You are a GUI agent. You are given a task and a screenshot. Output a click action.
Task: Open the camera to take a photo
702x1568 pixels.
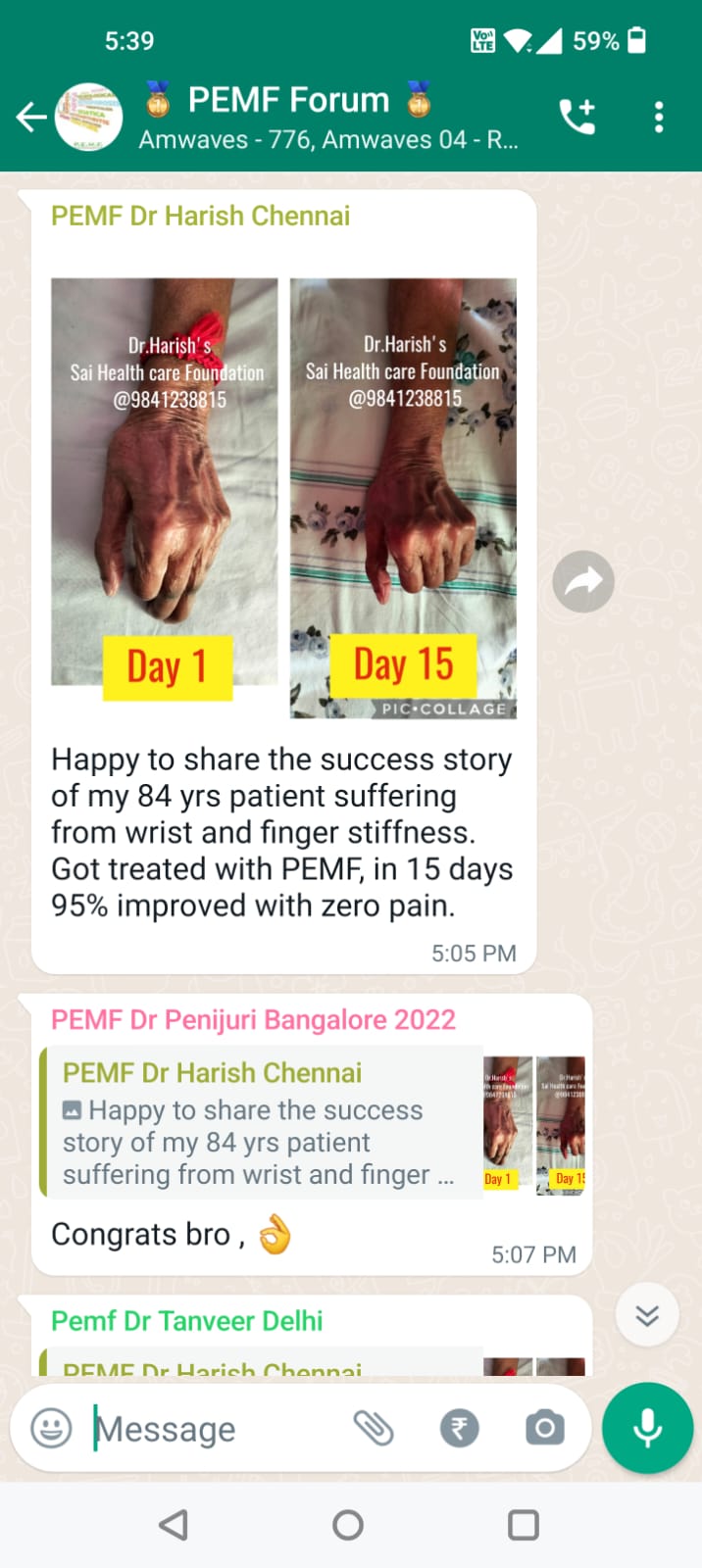pyautogui.click(x=544, y=1428)
